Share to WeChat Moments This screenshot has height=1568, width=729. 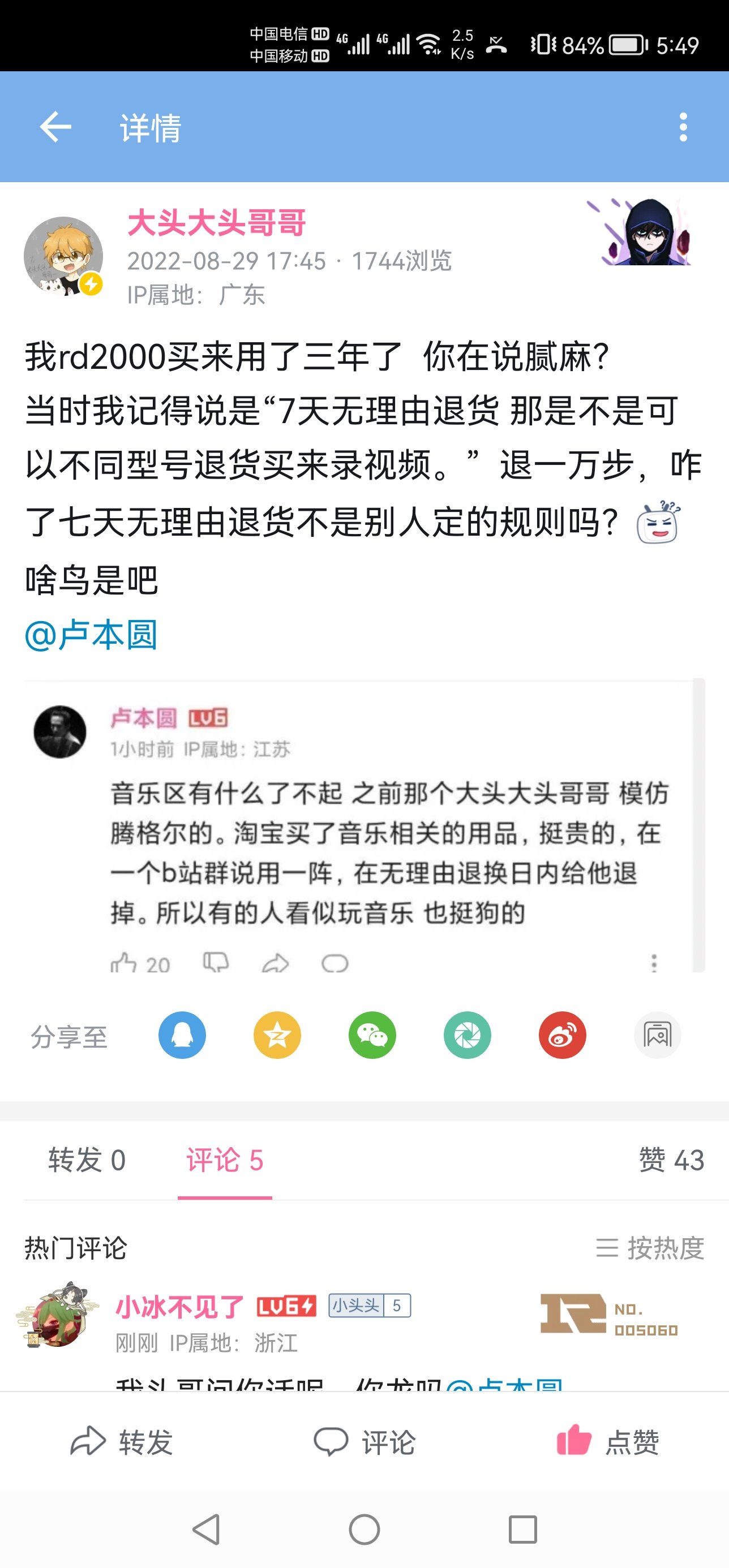(467, 1035)
